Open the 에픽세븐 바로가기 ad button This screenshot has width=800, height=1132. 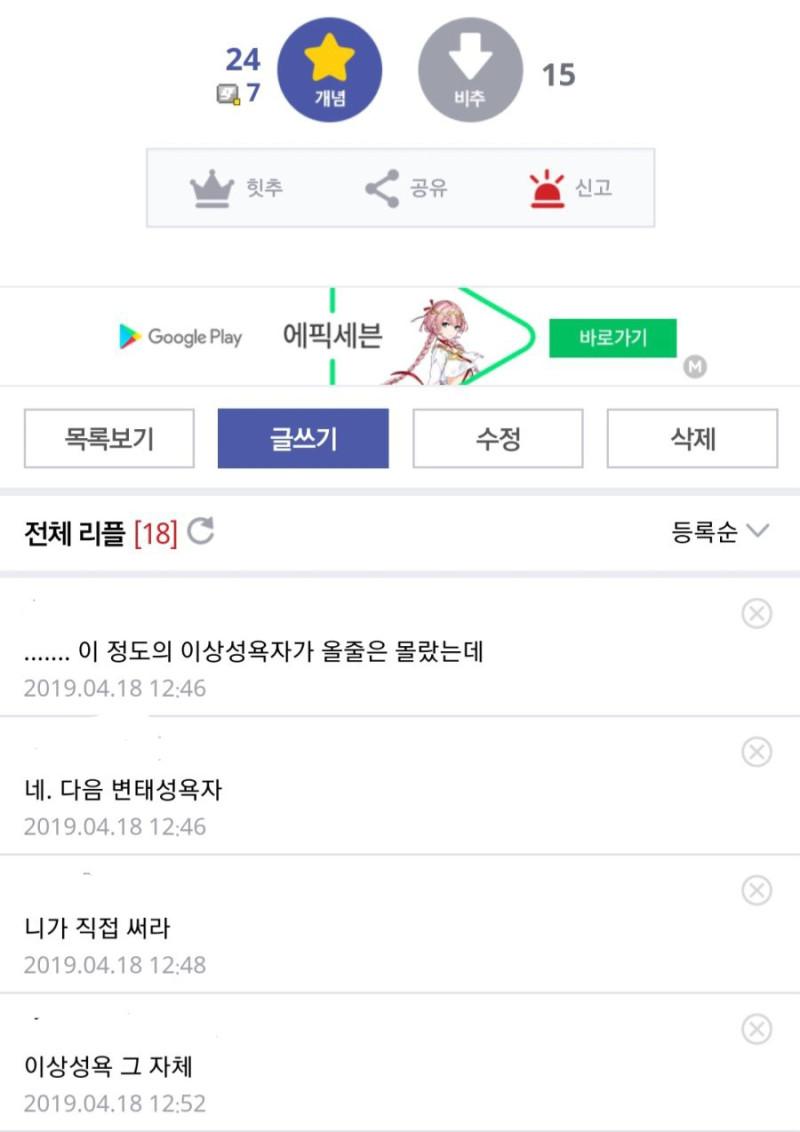pos(612,338)
